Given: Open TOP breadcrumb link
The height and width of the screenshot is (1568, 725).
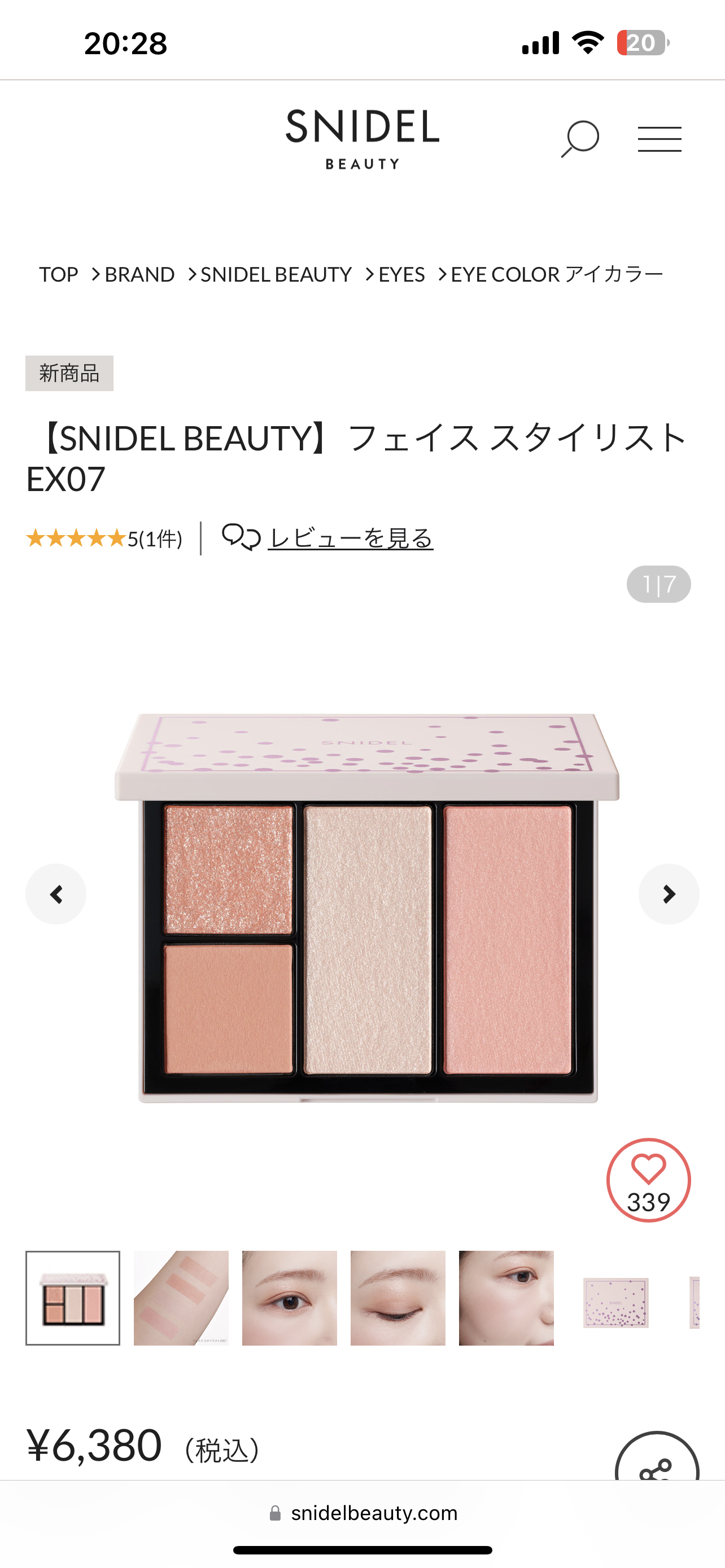Looking at the screenshot, I should point(58,274).
